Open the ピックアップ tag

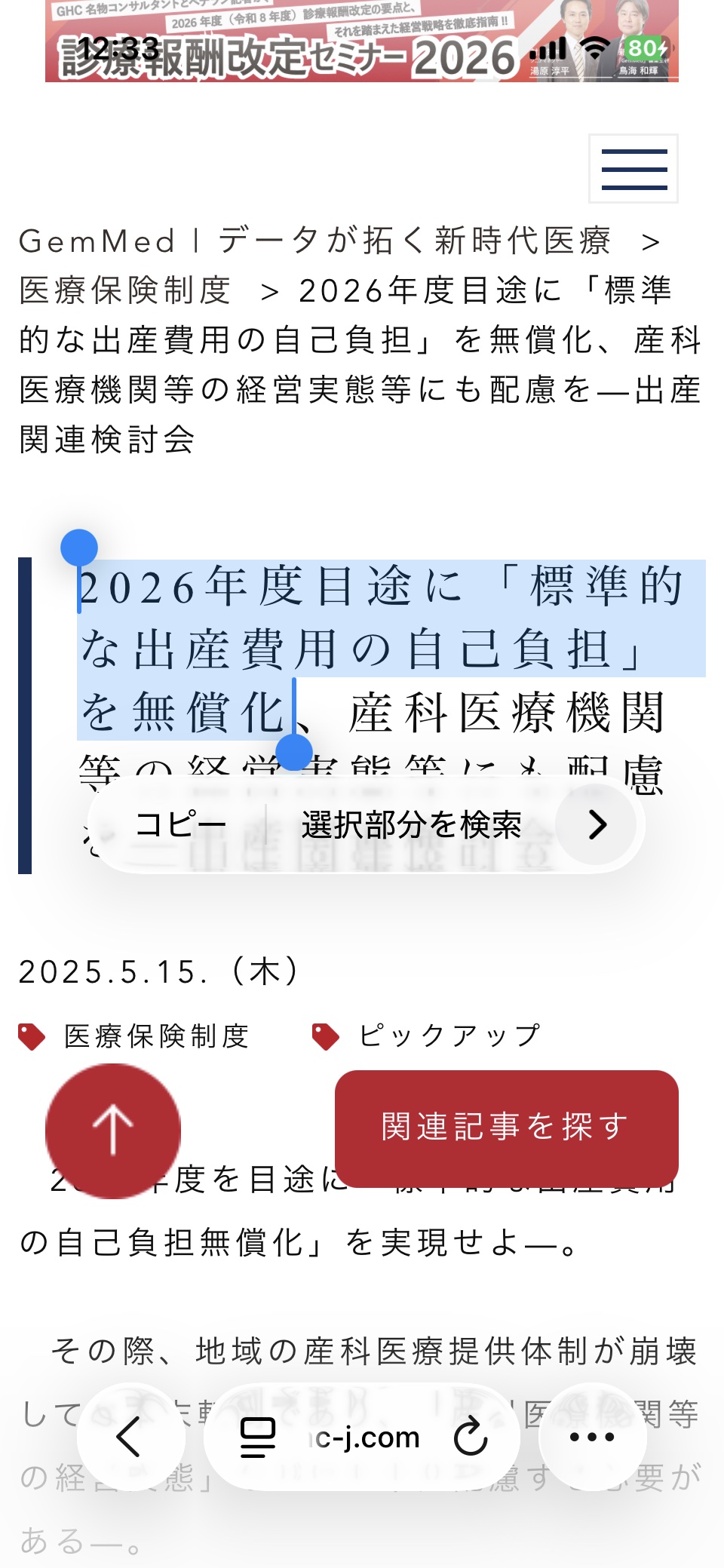point(449,1036)
